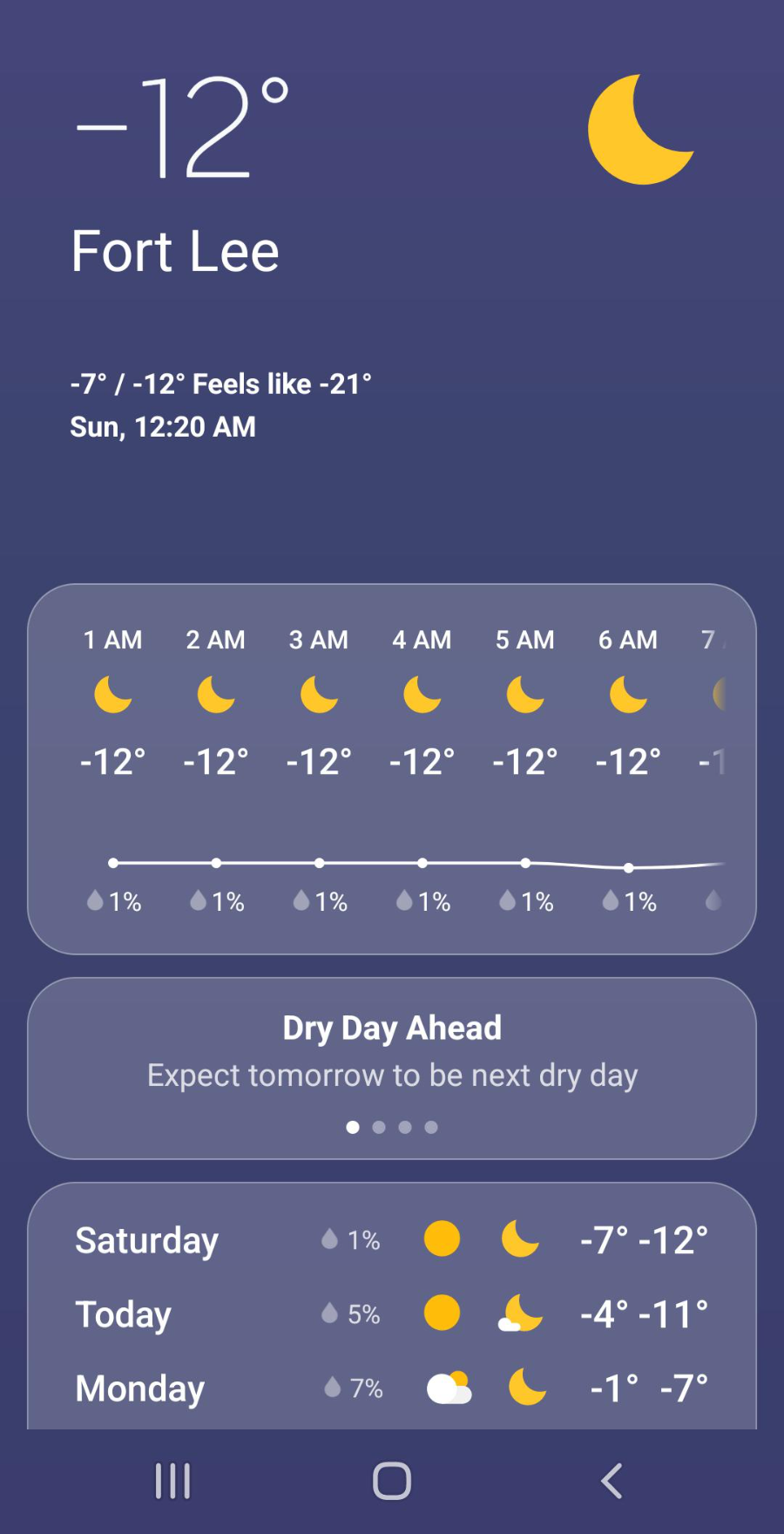784x1534 pixels.
Task: Go back with the navigation bar arrow
Action: pyautogui.click(x=612, y=1481)
